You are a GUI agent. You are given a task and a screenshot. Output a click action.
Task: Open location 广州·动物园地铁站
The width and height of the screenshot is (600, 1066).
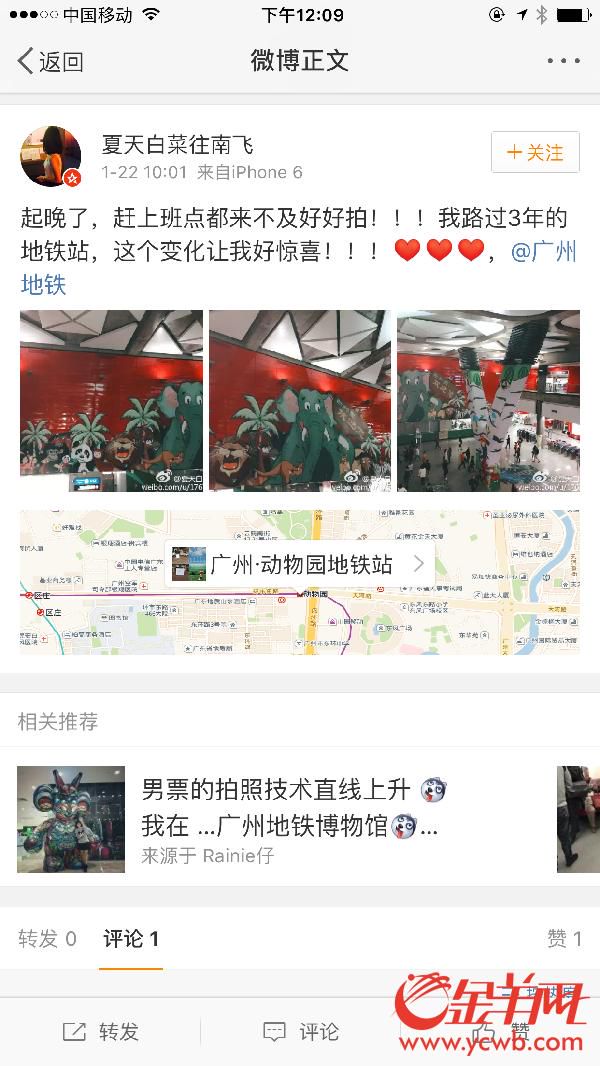coord(300,563)
